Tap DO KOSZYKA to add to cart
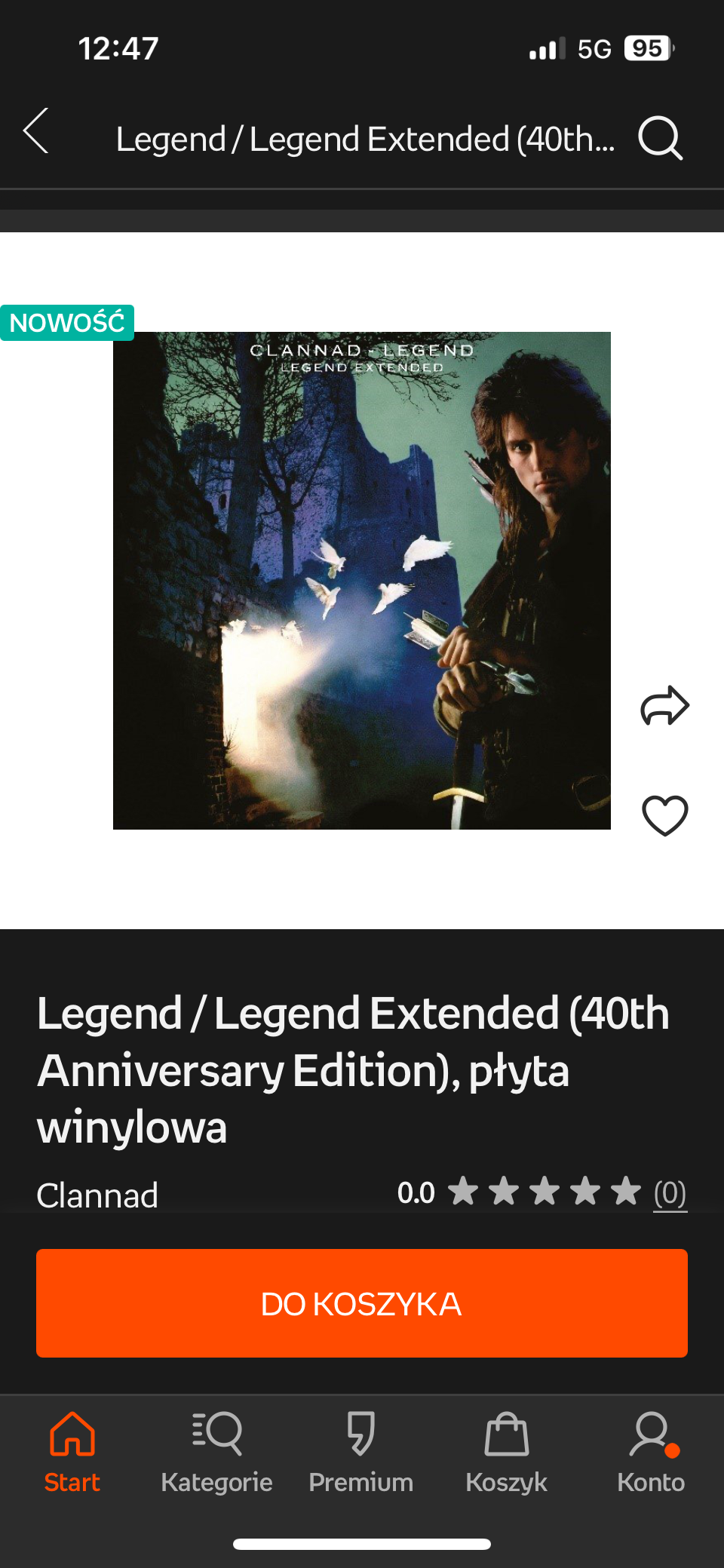The image size is (724, 1568). coord(362,1303)
